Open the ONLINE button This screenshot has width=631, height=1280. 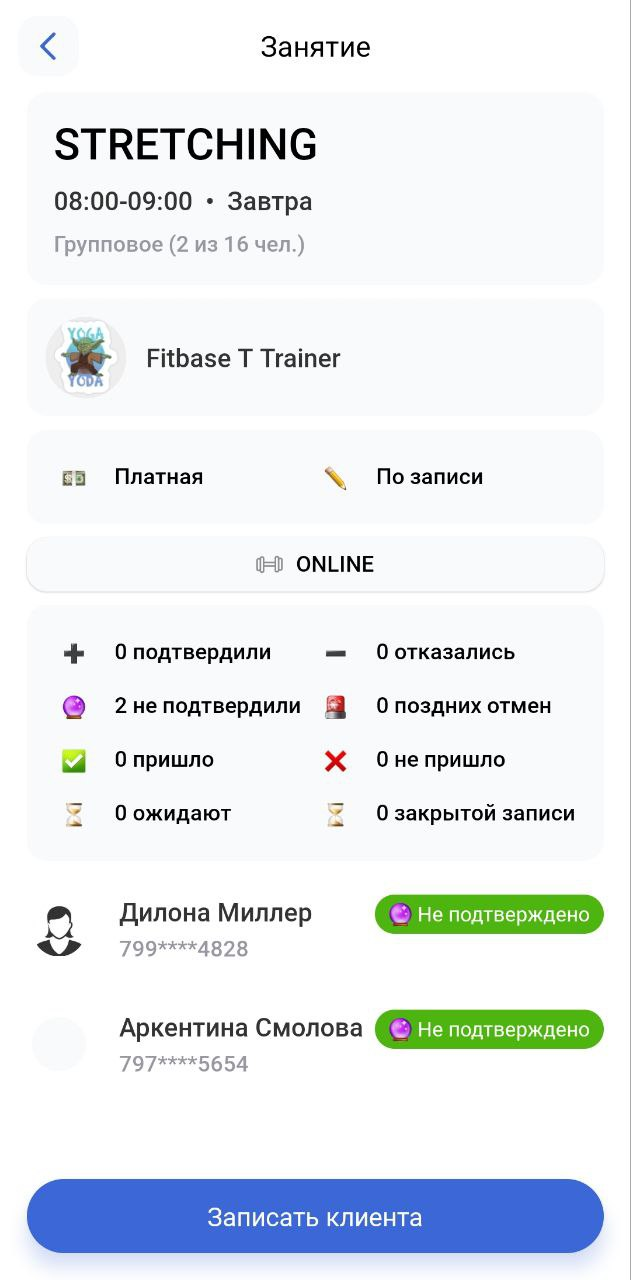coord(315,564)
